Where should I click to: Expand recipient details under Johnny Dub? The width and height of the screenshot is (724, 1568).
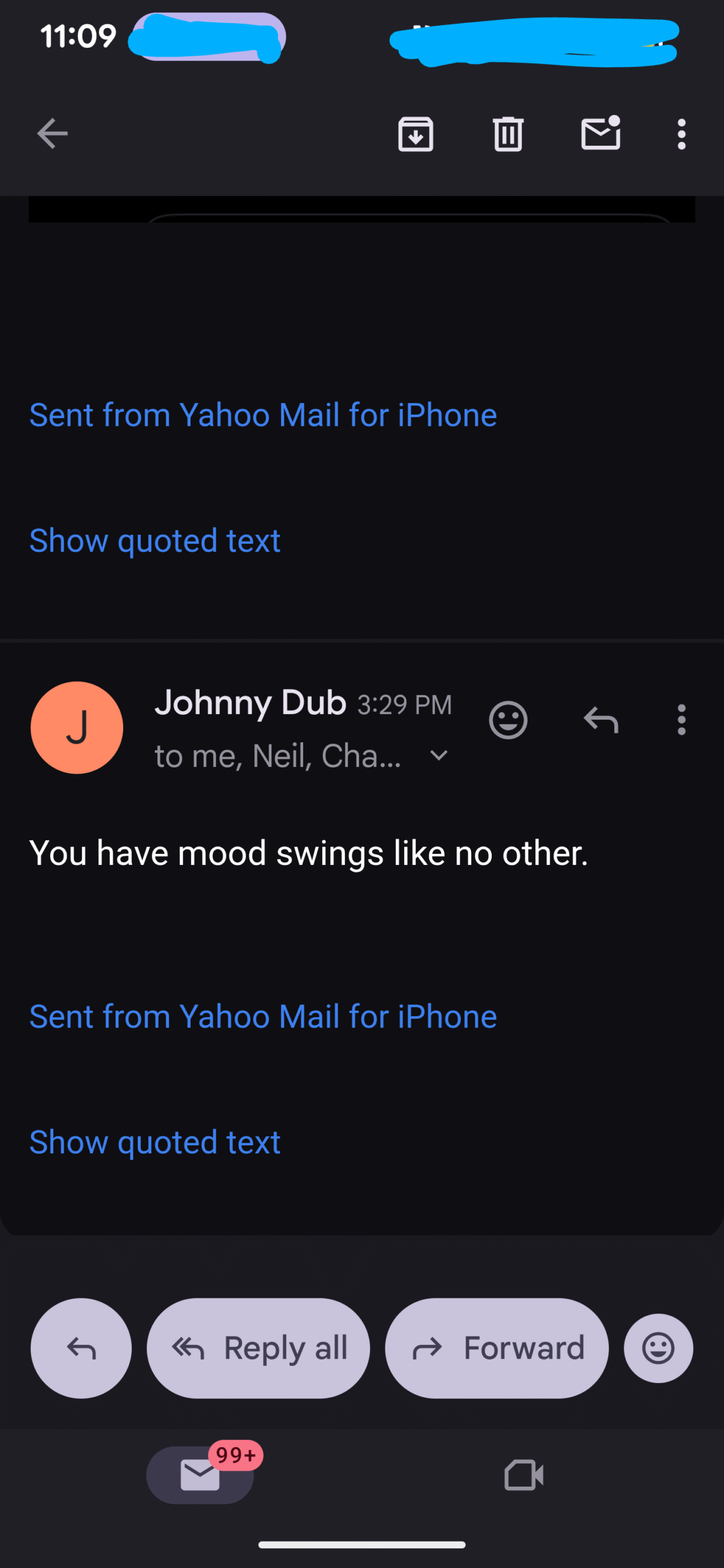pos(439,756)
